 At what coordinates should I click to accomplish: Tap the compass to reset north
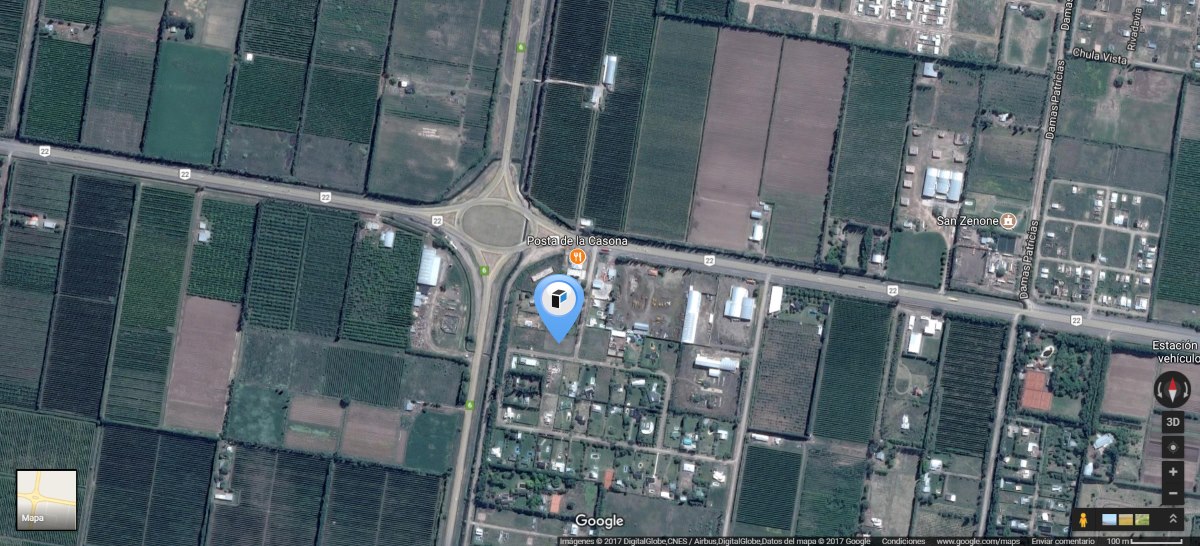[x=1172, y=389]
